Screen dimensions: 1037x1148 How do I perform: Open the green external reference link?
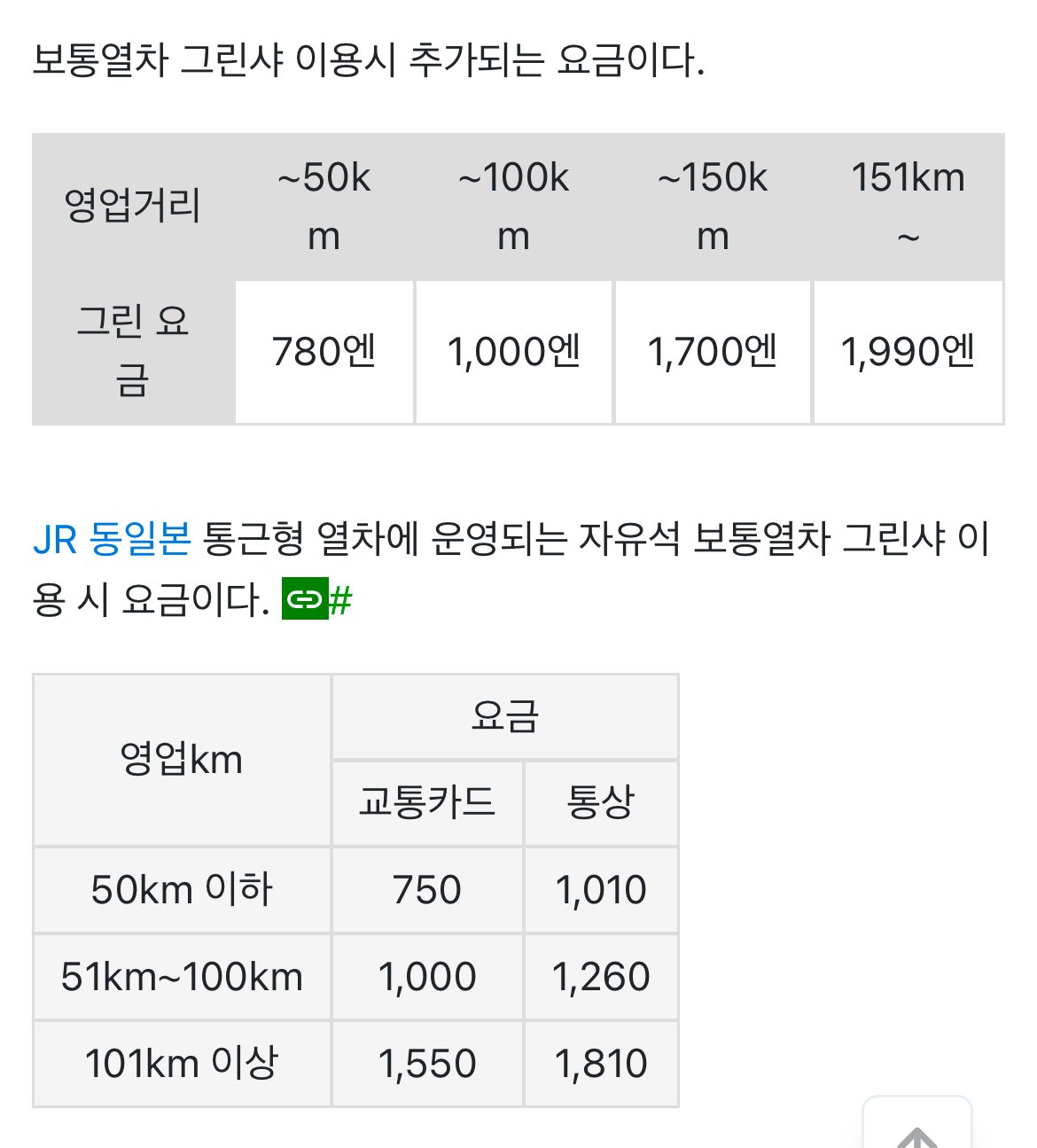tap(316, 600)
